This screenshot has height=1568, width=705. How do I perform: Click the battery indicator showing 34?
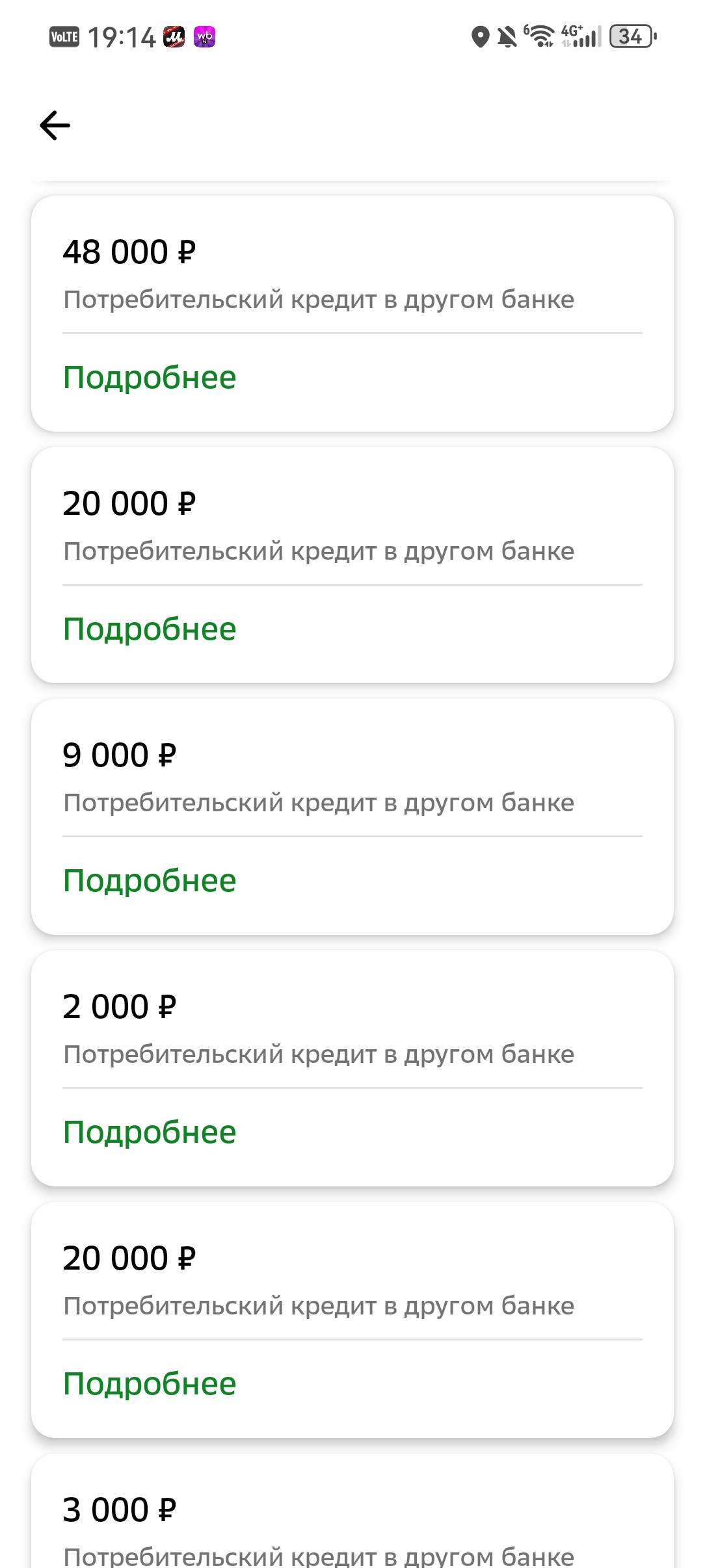[x=629, y=36]
